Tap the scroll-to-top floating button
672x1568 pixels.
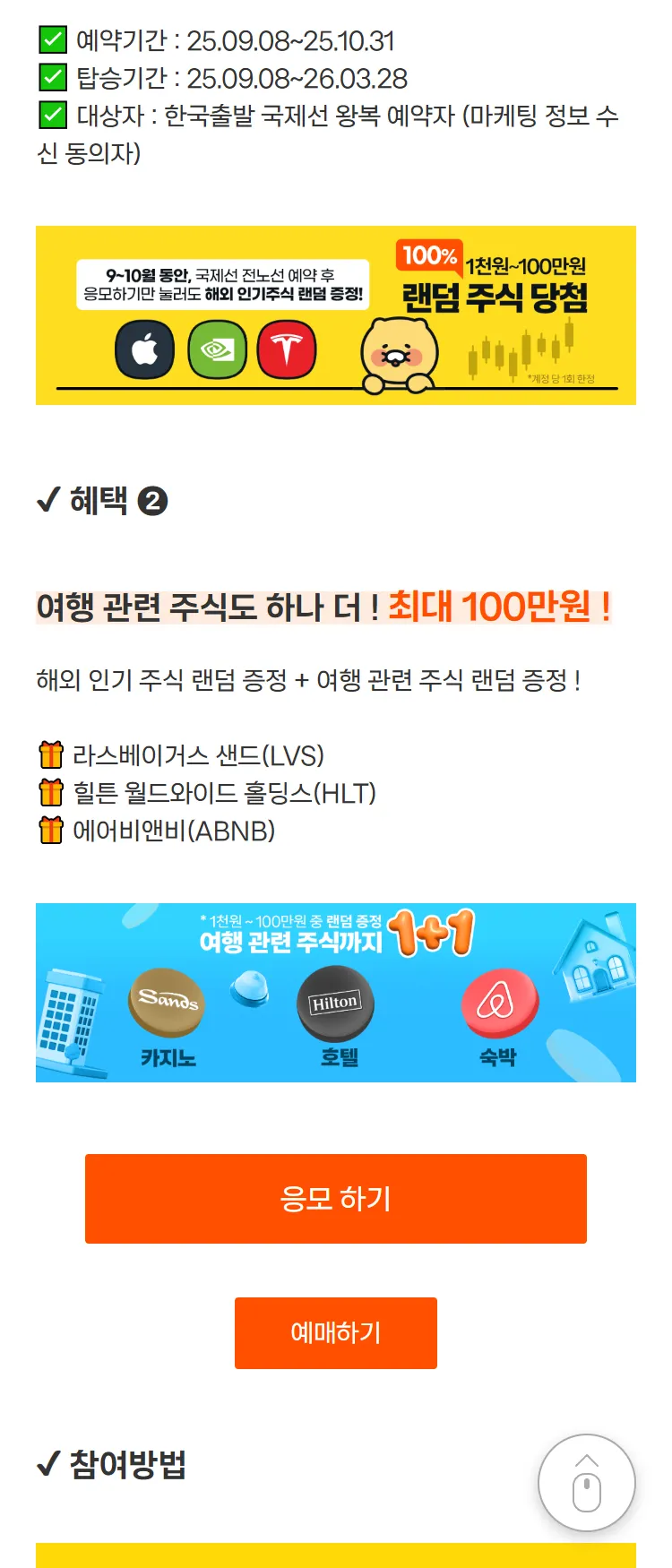click(586, 1483)
